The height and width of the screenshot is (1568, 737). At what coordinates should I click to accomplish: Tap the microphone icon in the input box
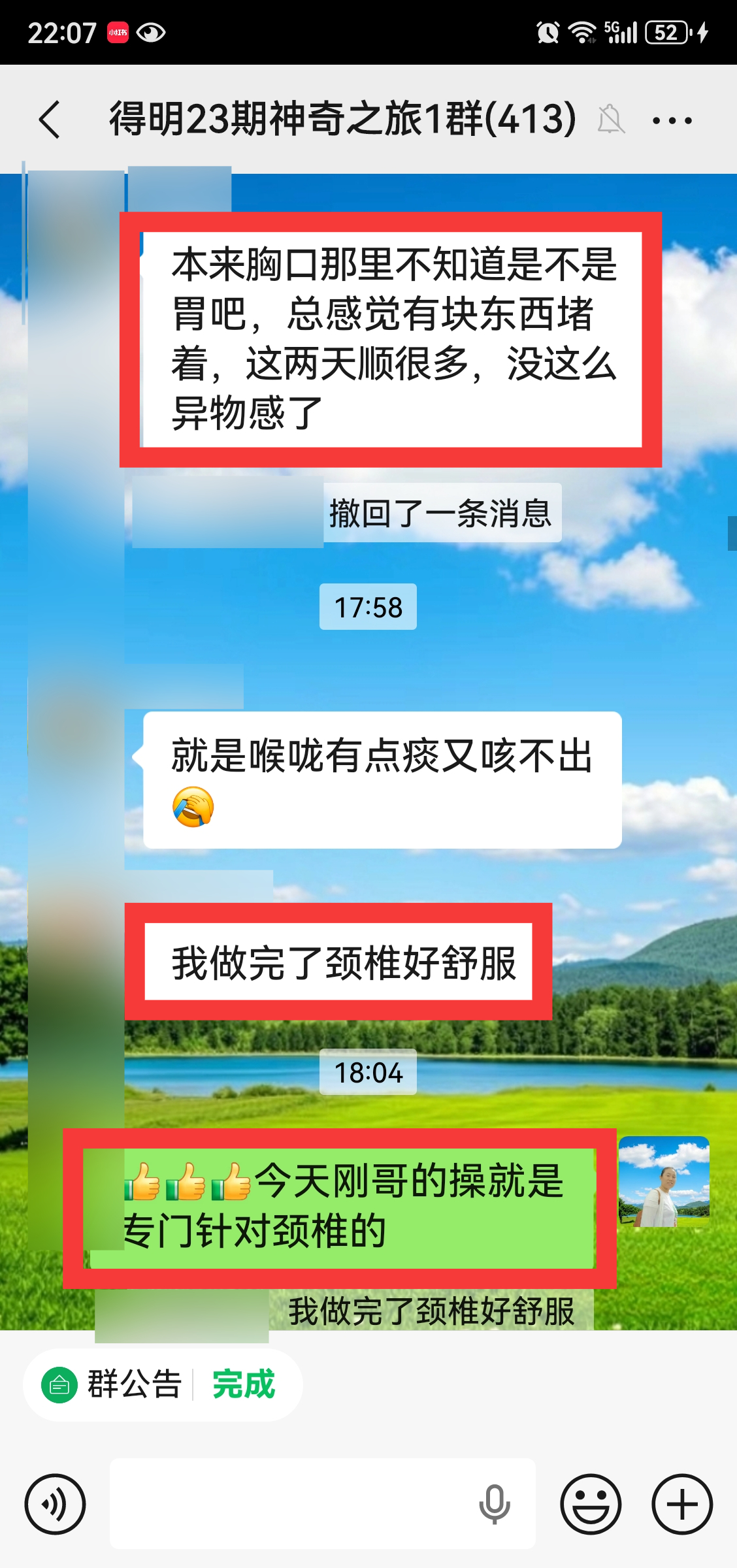tap(494, 1504)
